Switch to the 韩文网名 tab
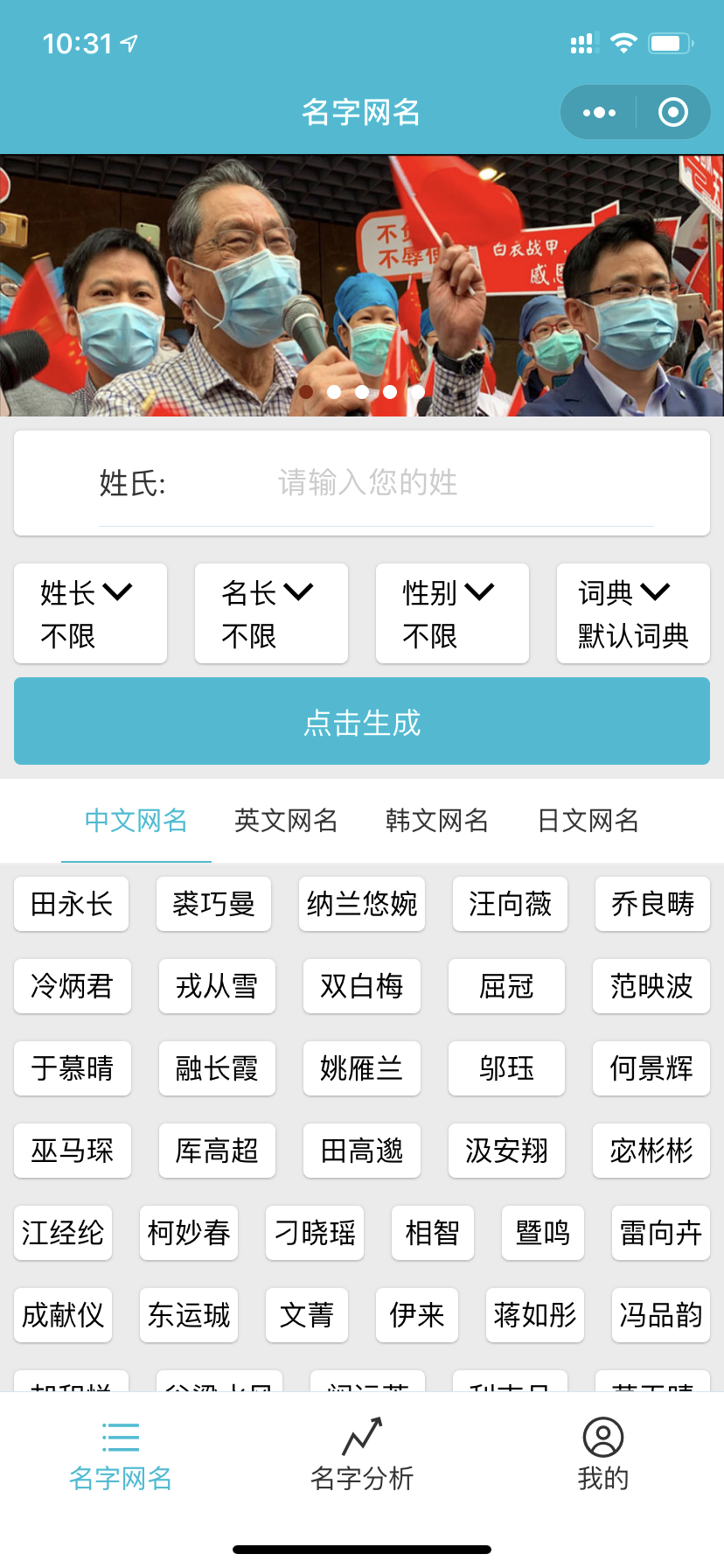 (437, 820)
